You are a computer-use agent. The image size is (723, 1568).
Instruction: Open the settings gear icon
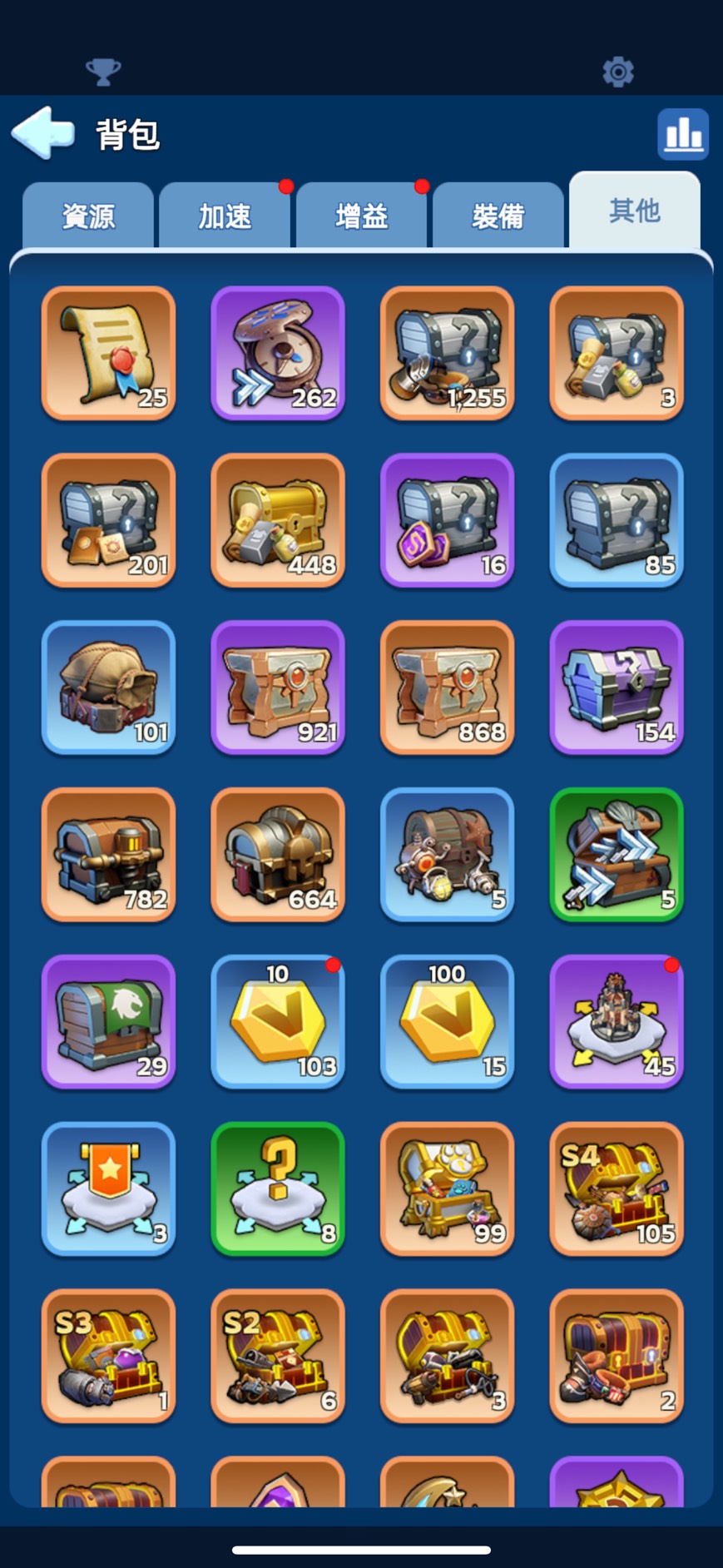tap(618, 72)
